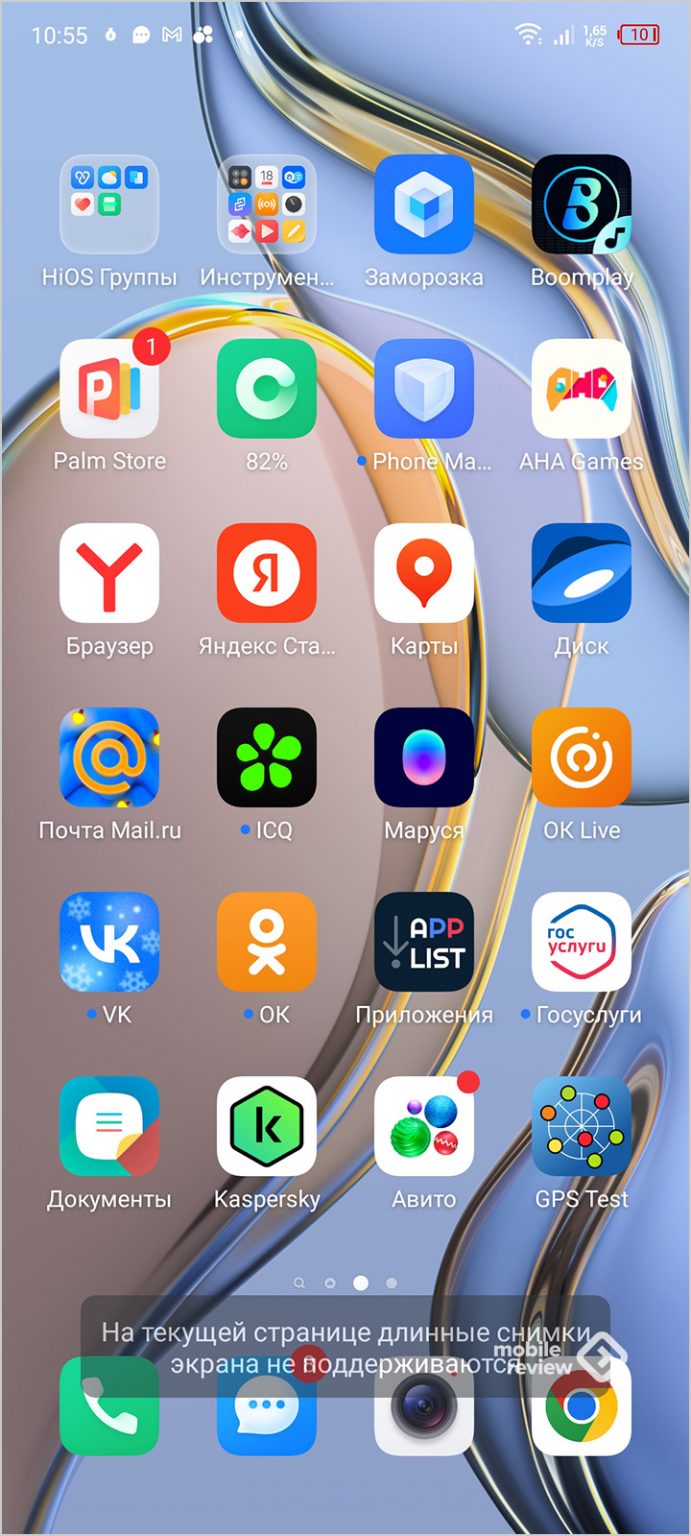
Task: Open the Карты maps app
Action: click(424, 573)
